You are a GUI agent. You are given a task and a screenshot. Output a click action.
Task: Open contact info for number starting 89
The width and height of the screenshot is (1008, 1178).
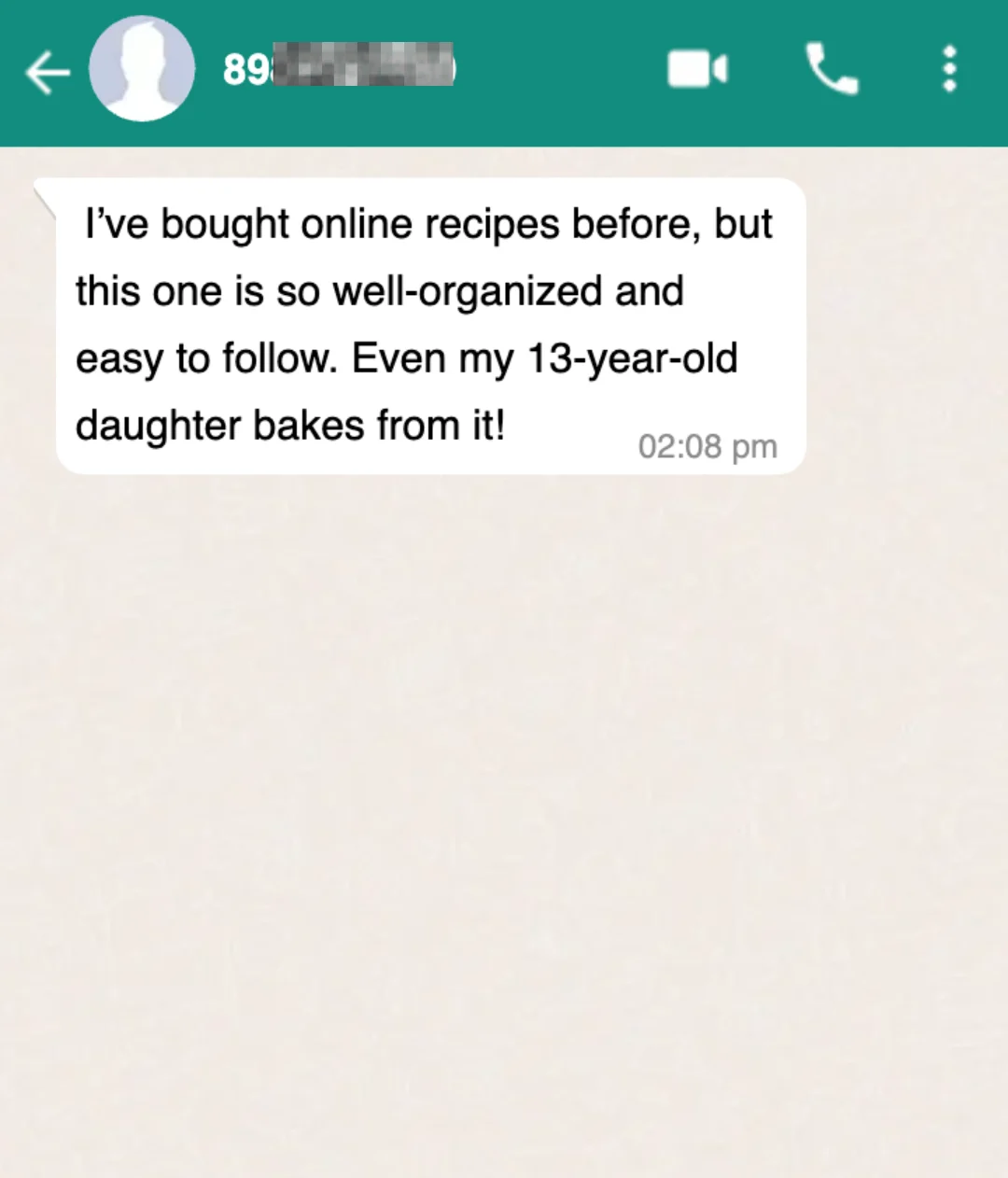coord(338,68)
